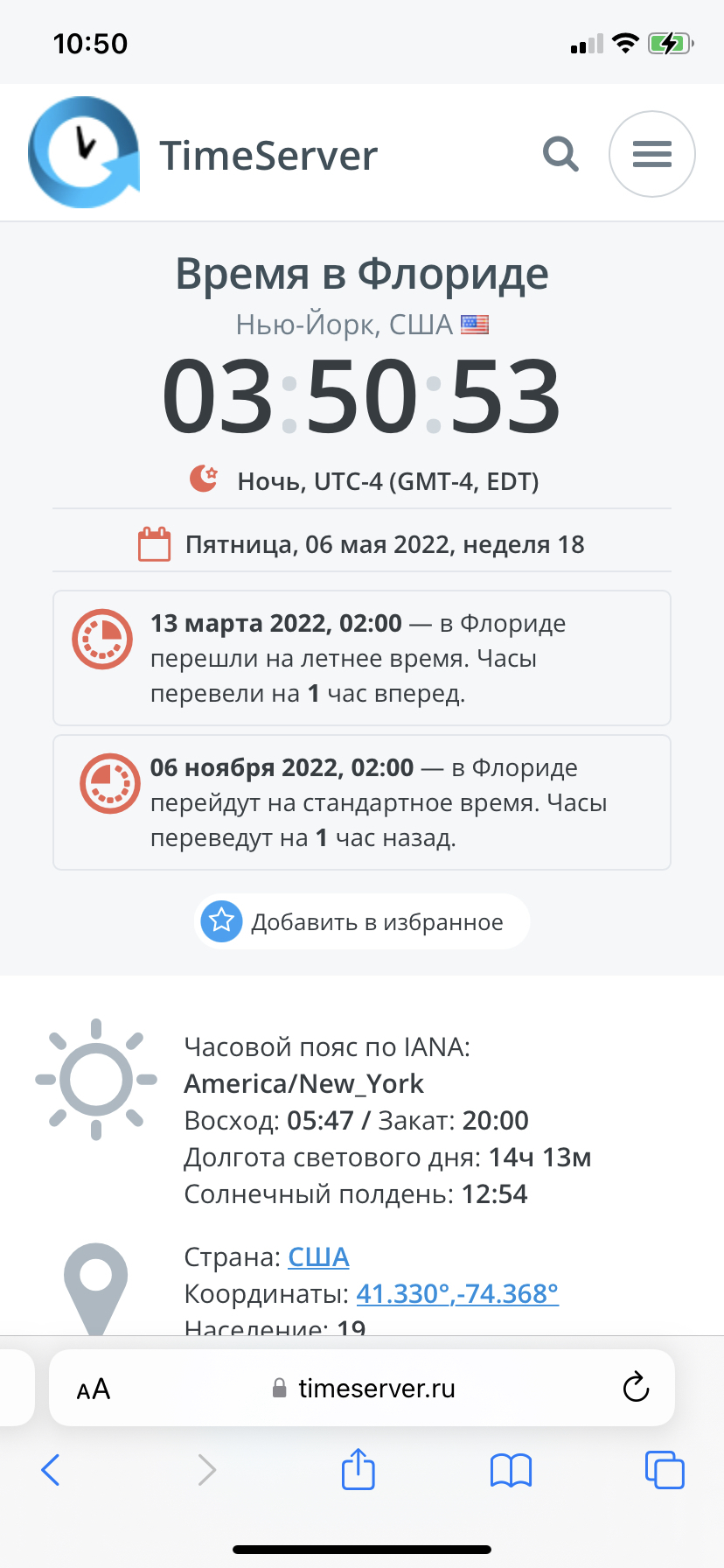Tap Добавить в избранное button
The image size is (724, 1568).
pos(362,921)
